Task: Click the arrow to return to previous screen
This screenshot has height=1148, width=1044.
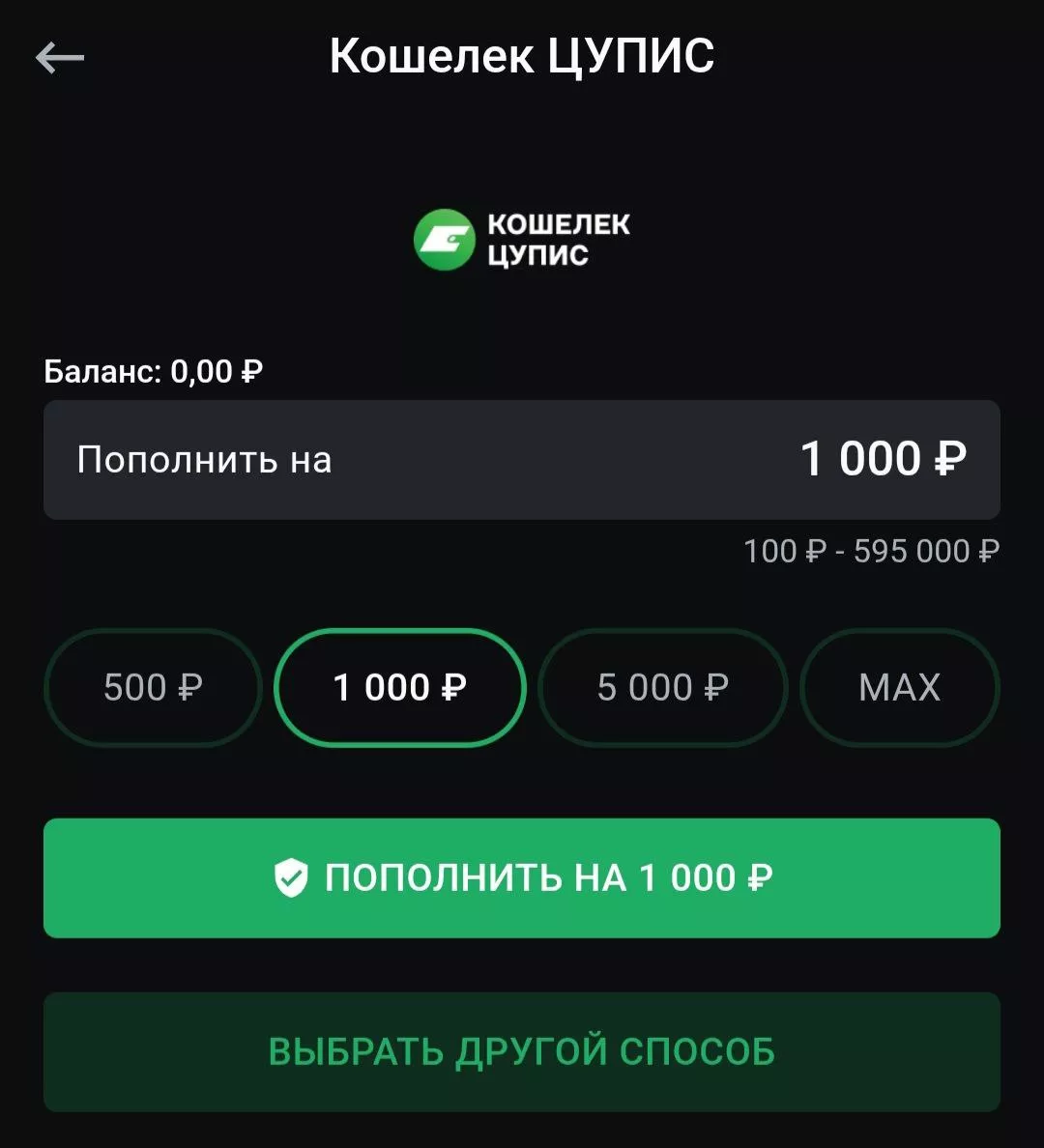Action: click(x=60, y=58)
